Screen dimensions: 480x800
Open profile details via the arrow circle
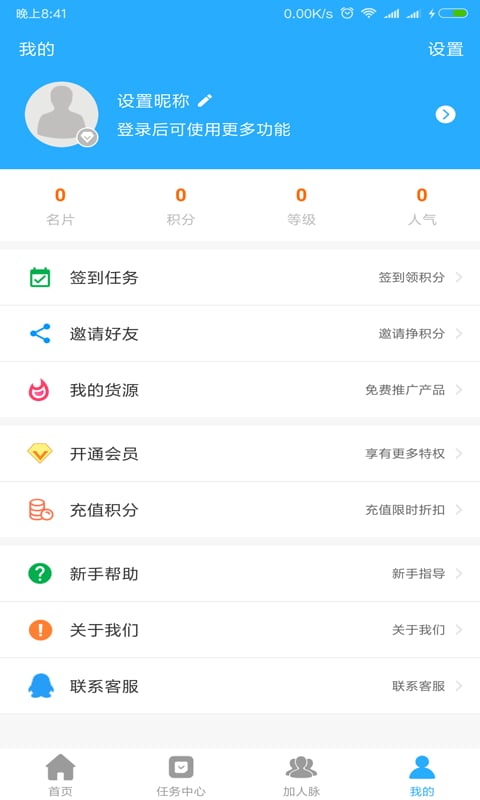pyautogui.click(x=445, y=114)
